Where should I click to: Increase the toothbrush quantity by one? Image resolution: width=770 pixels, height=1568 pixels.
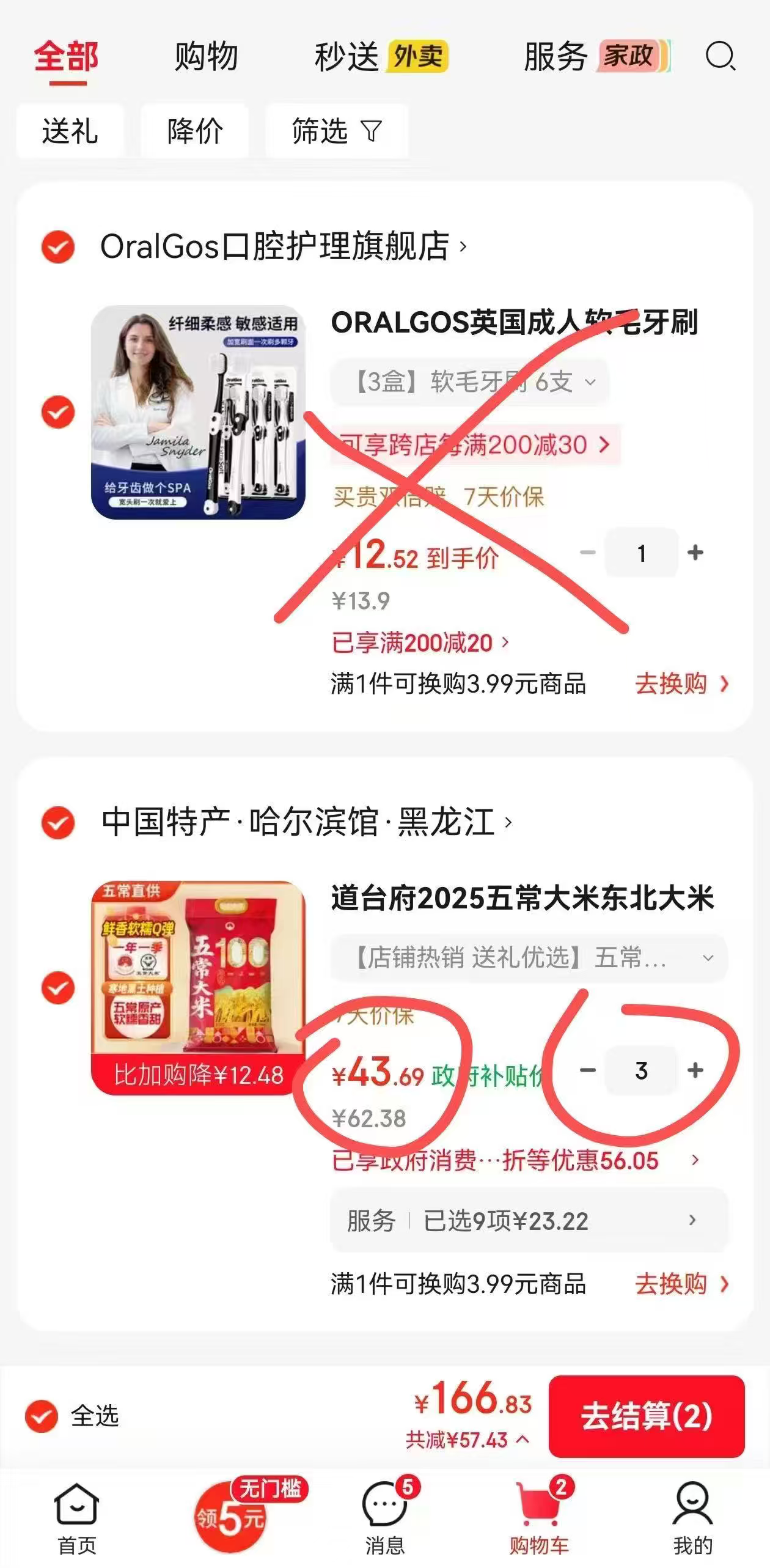tap(695, 553)
